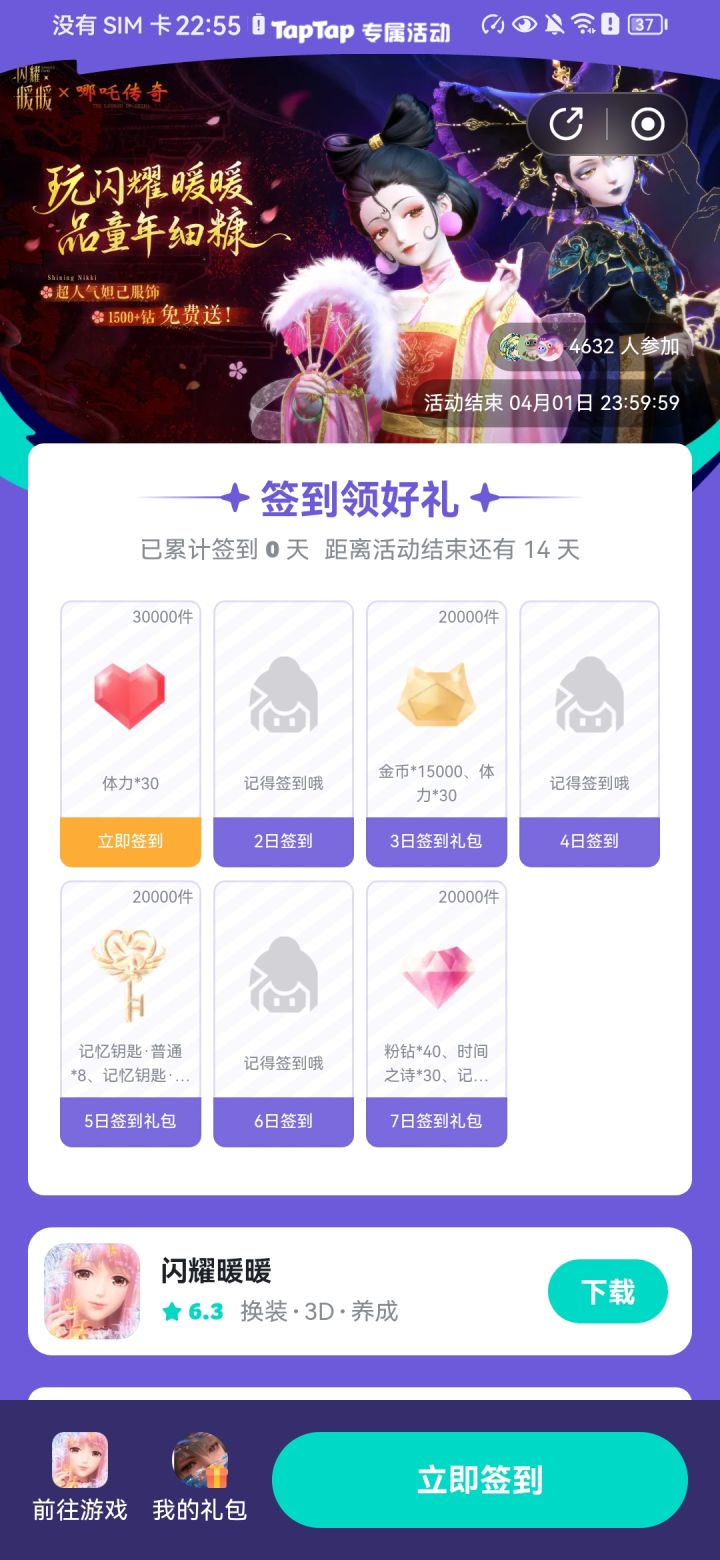Tap the 下载 download button for 闪耀暖暖

[607, 1291]
